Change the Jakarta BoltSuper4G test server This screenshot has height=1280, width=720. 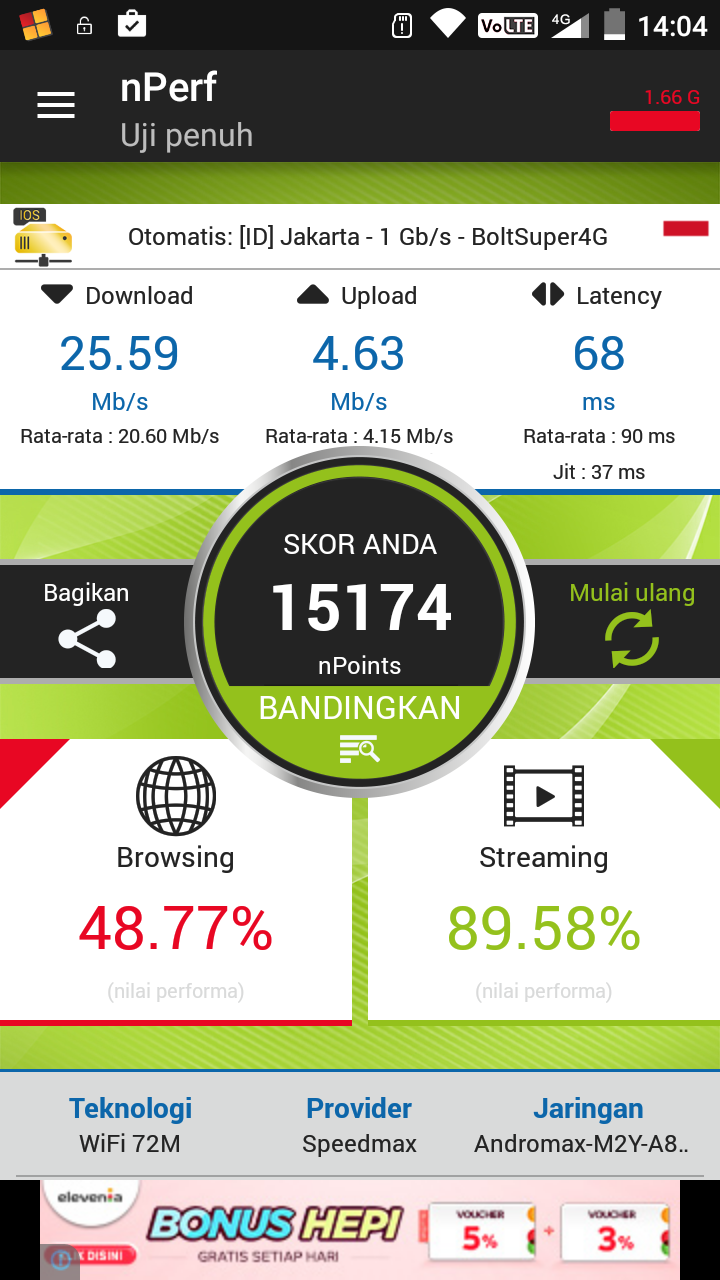coord(360,237)
